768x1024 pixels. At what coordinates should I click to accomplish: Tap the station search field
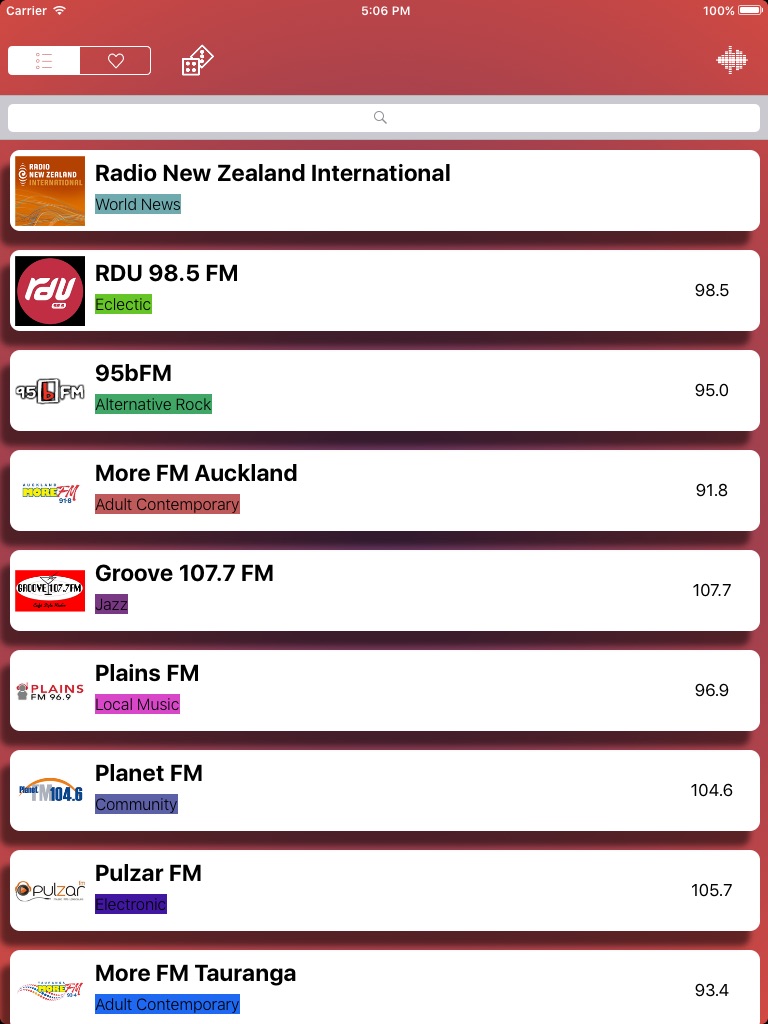(x=384, y=118)
